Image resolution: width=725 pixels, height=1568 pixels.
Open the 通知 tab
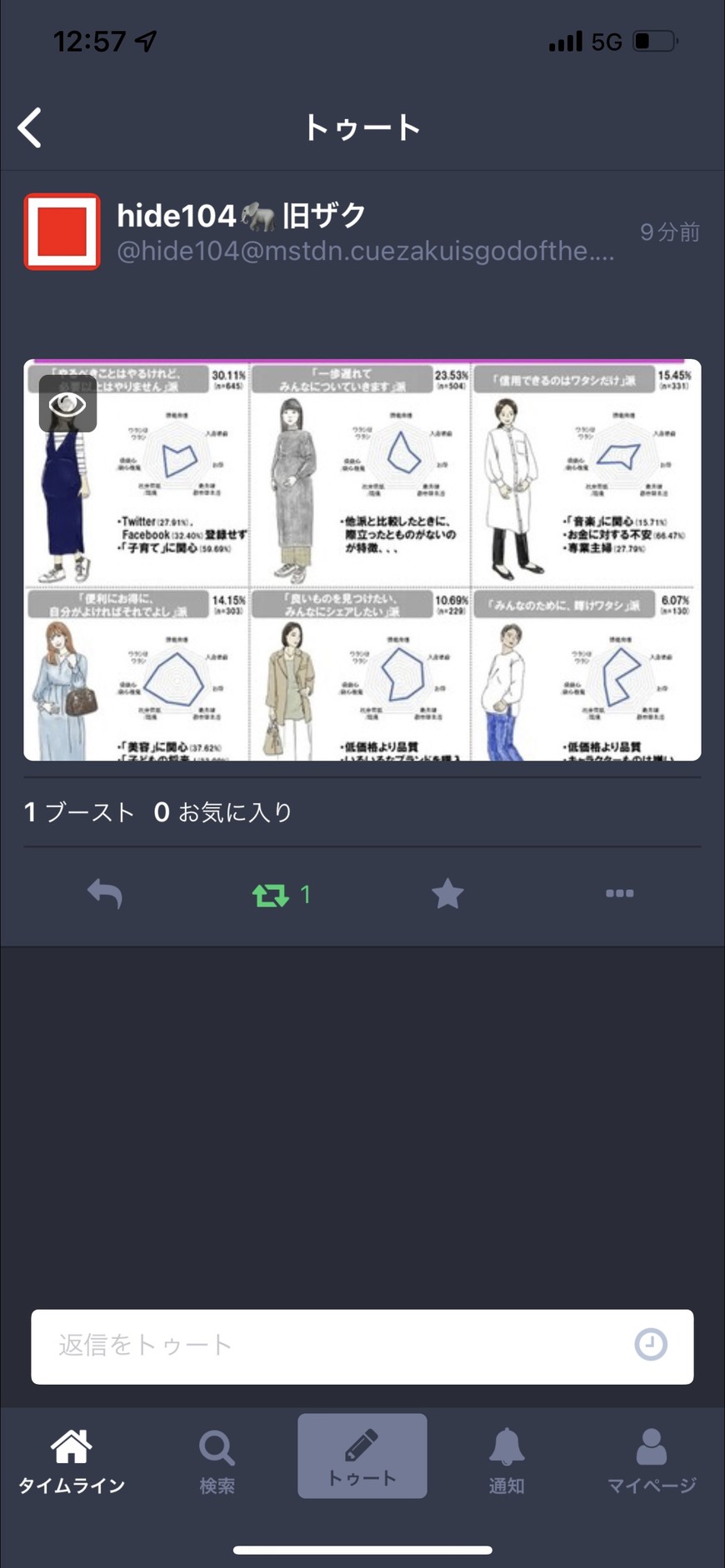(x=507, y=1461)
